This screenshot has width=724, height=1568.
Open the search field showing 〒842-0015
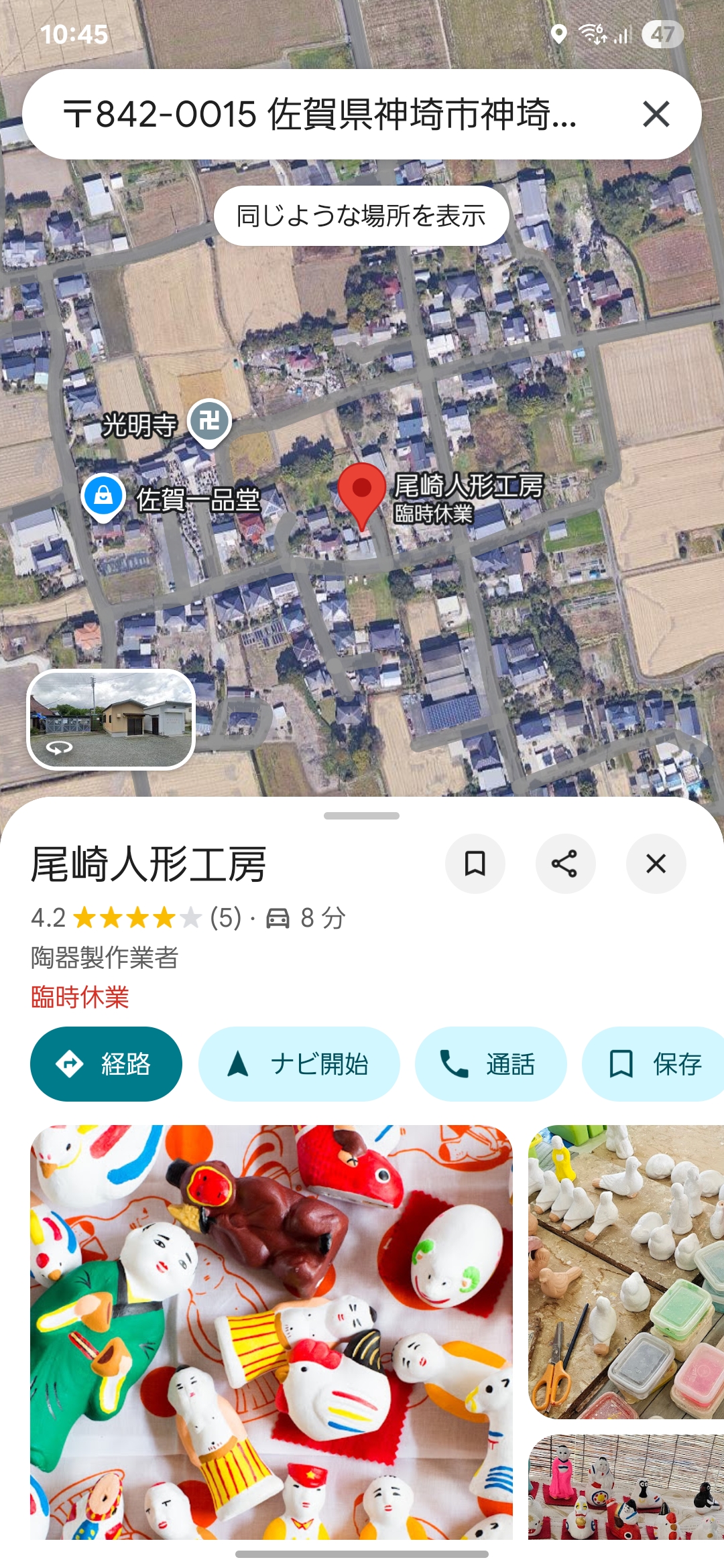point(320,114)
